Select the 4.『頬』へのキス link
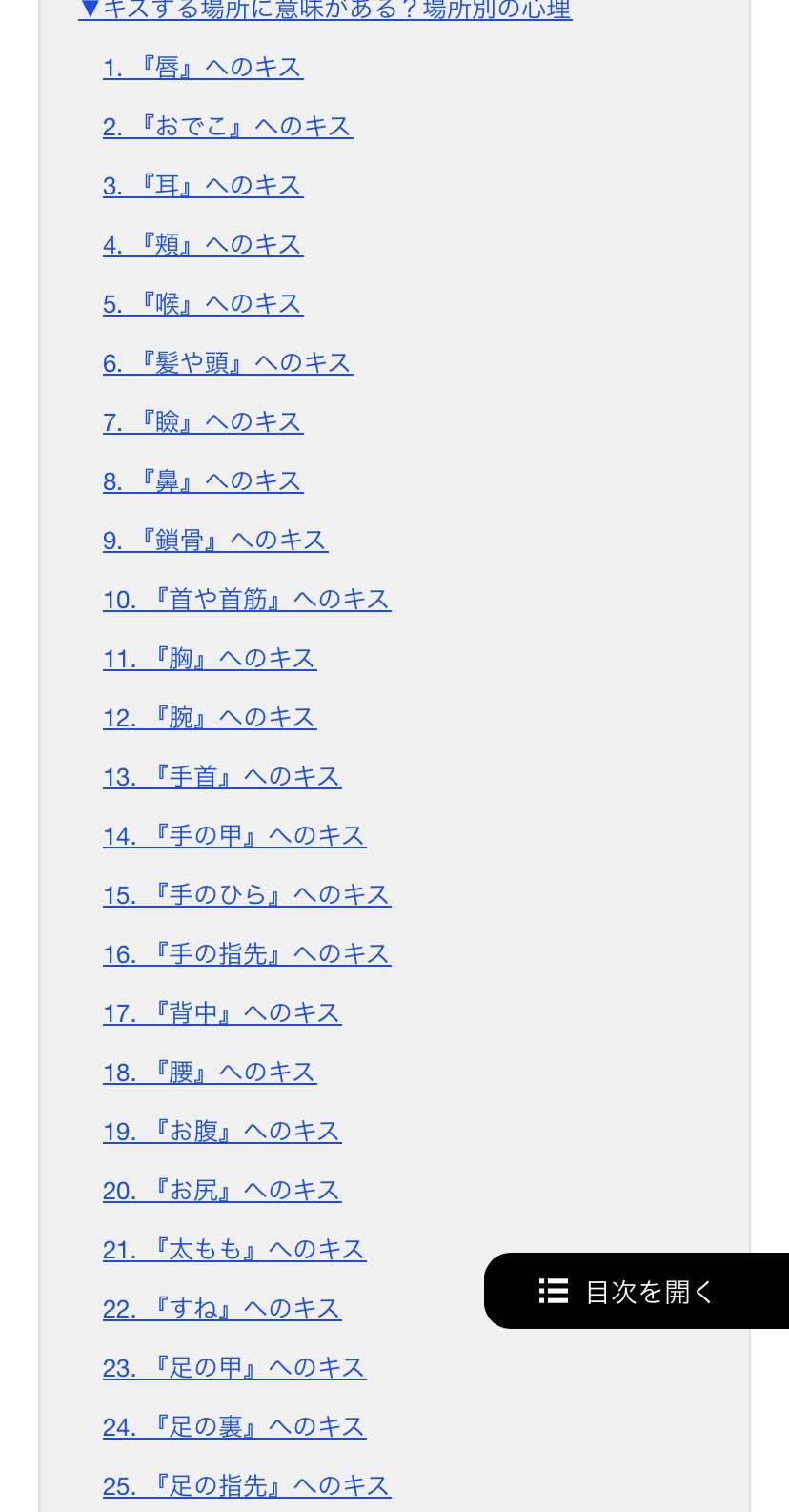The width and height of the screenshot is (789, 1512). (x=203, y=245)
